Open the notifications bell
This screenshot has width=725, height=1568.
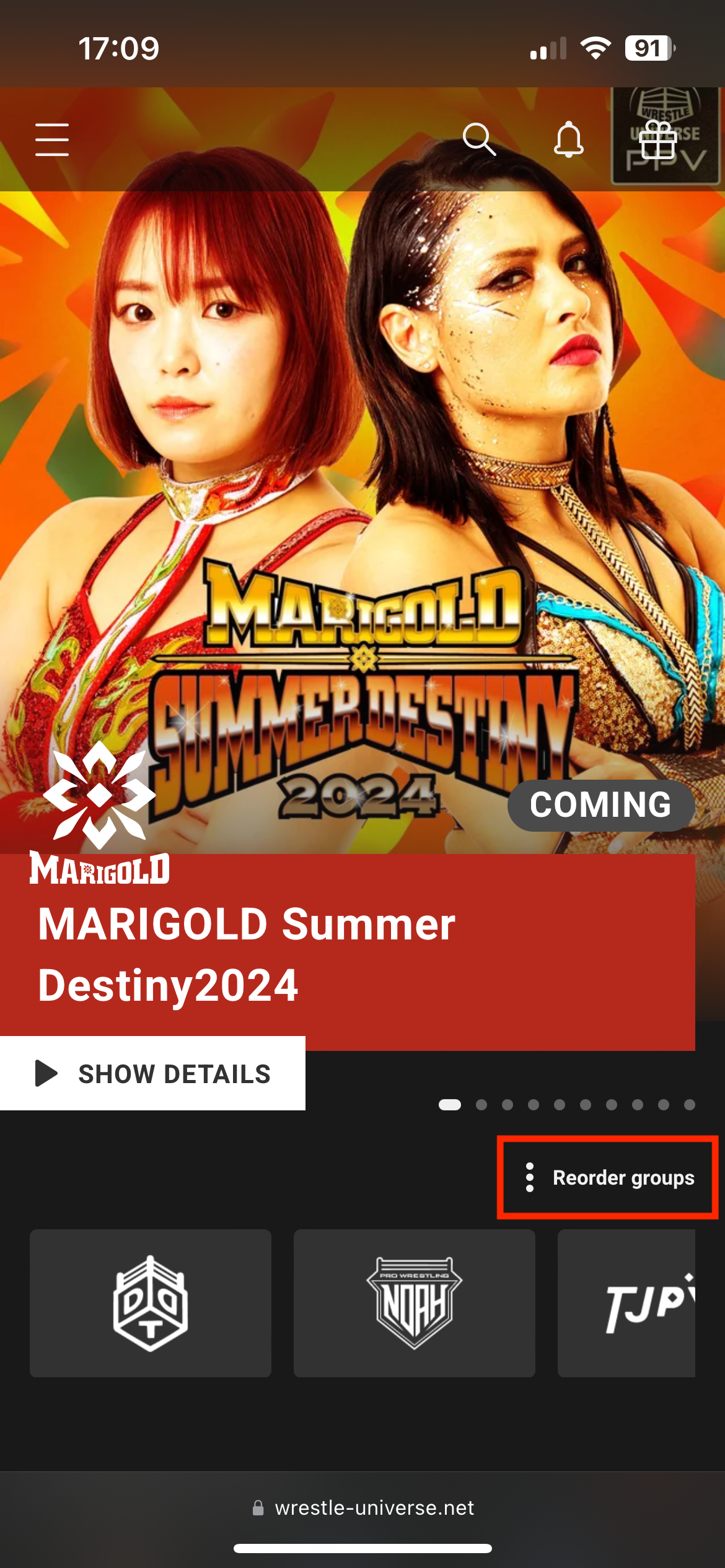pyautogui.click(x=568, y=139)
